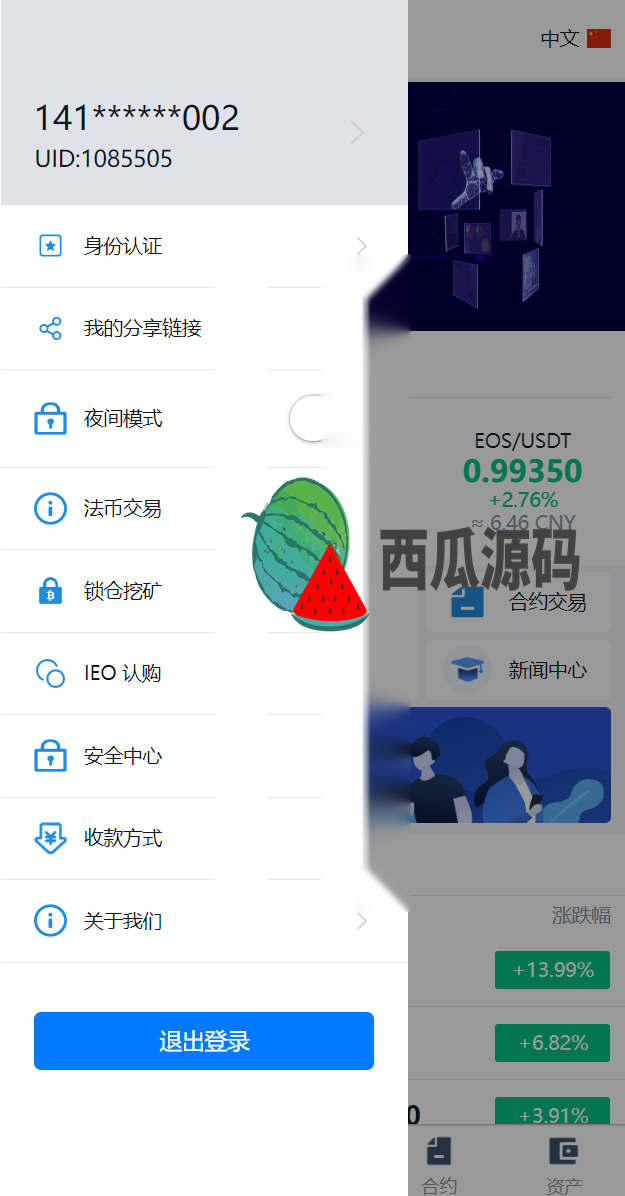Tap 退出登录 to log out
The height and width of the screenshot is (1196, 625).
click(x=204, y=1041)
